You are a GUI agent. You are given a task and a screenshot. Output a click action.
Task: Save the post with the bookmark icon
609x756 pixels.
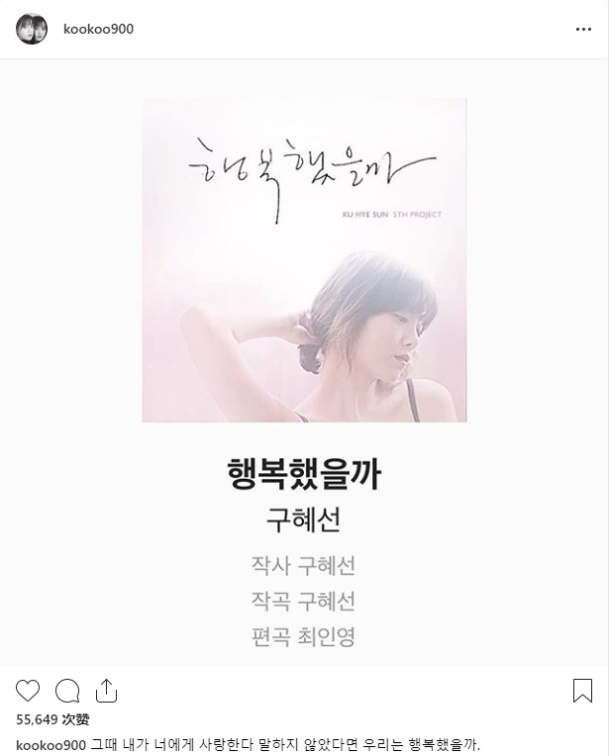pyautogui.click(x=582, y=690)
